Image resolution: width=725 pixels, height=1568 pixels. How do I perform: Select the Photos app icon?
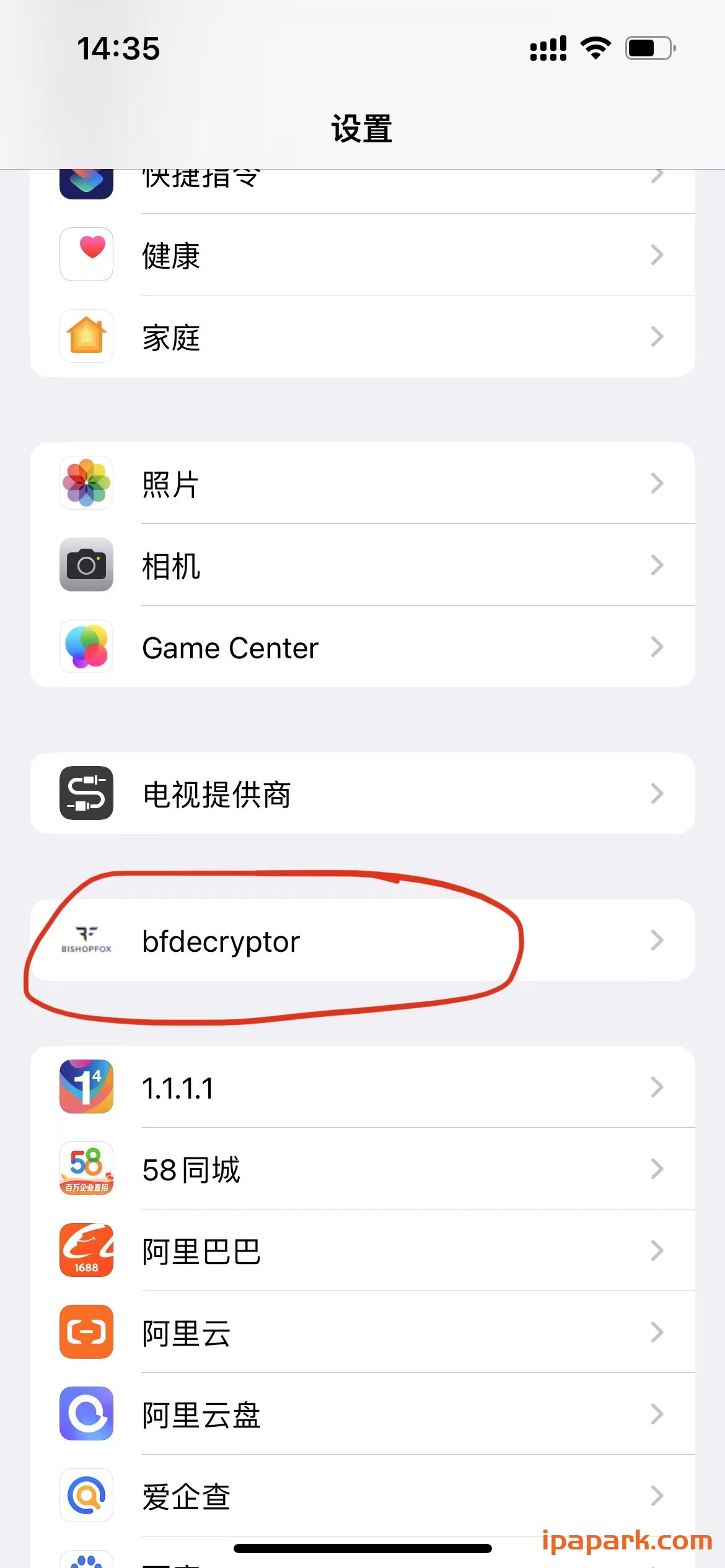[x=86, y=483]
